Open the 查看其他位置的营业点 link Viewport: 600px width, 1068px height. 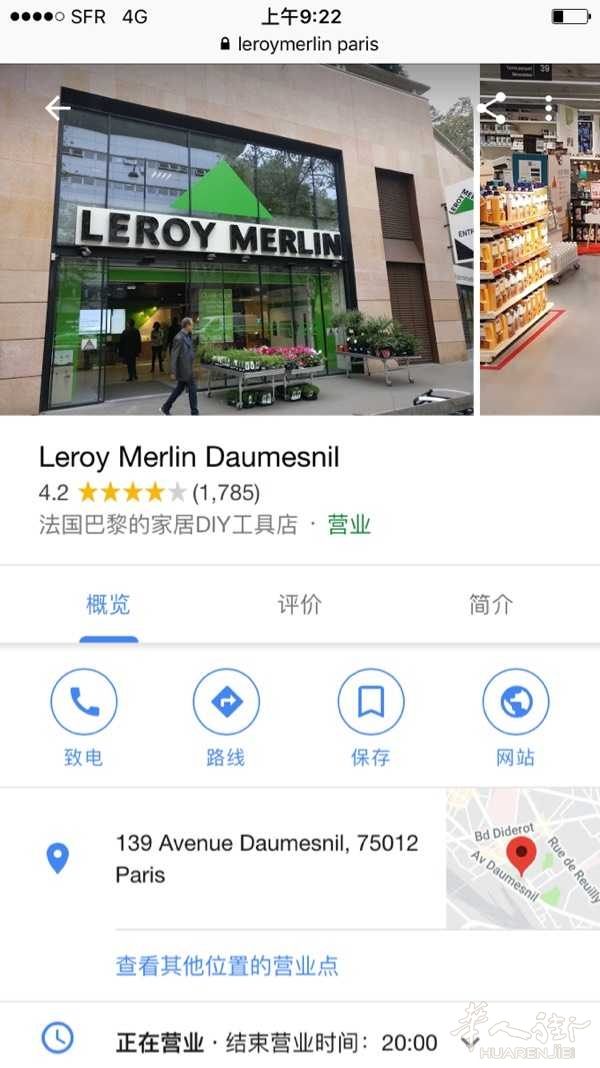[x=227, y=965]
